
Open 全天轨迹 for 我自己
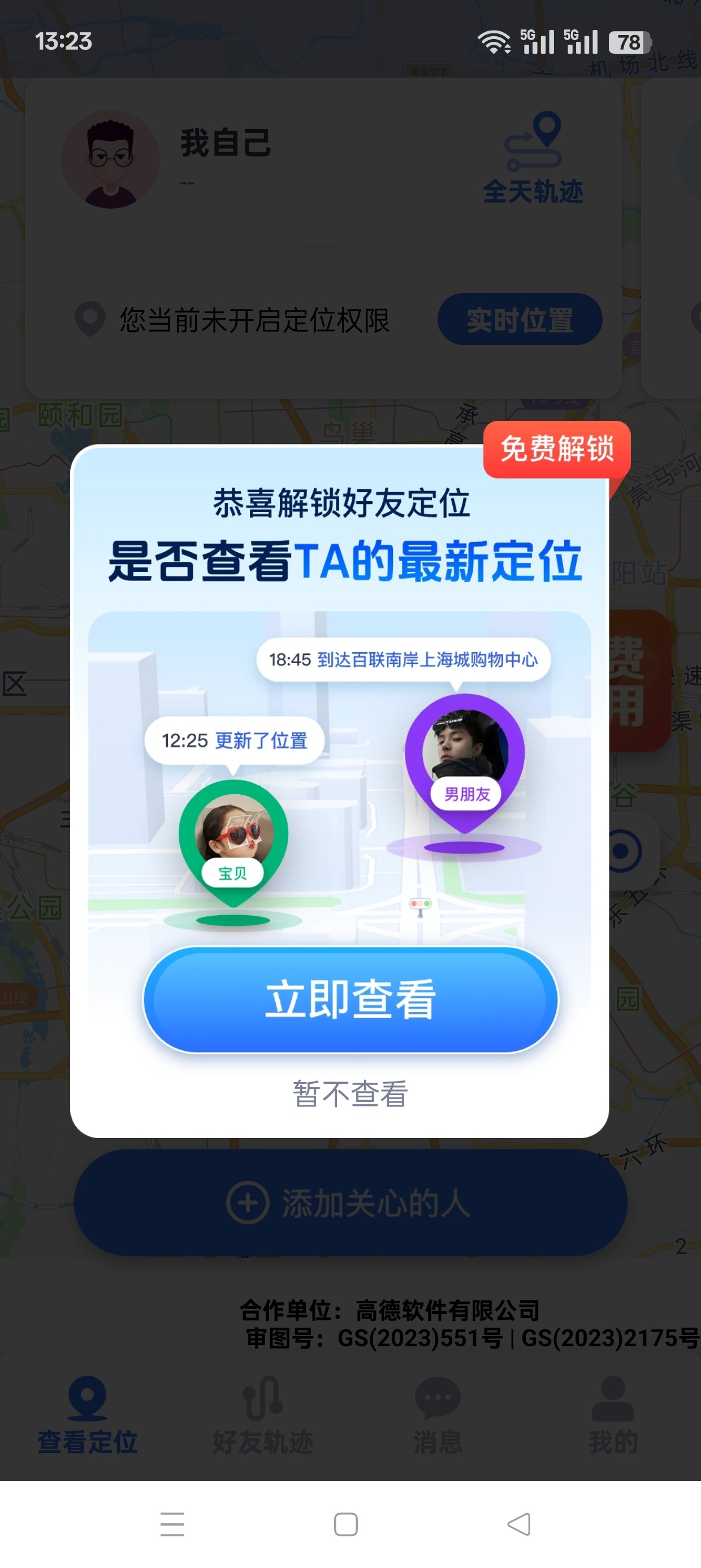(533, 158)
